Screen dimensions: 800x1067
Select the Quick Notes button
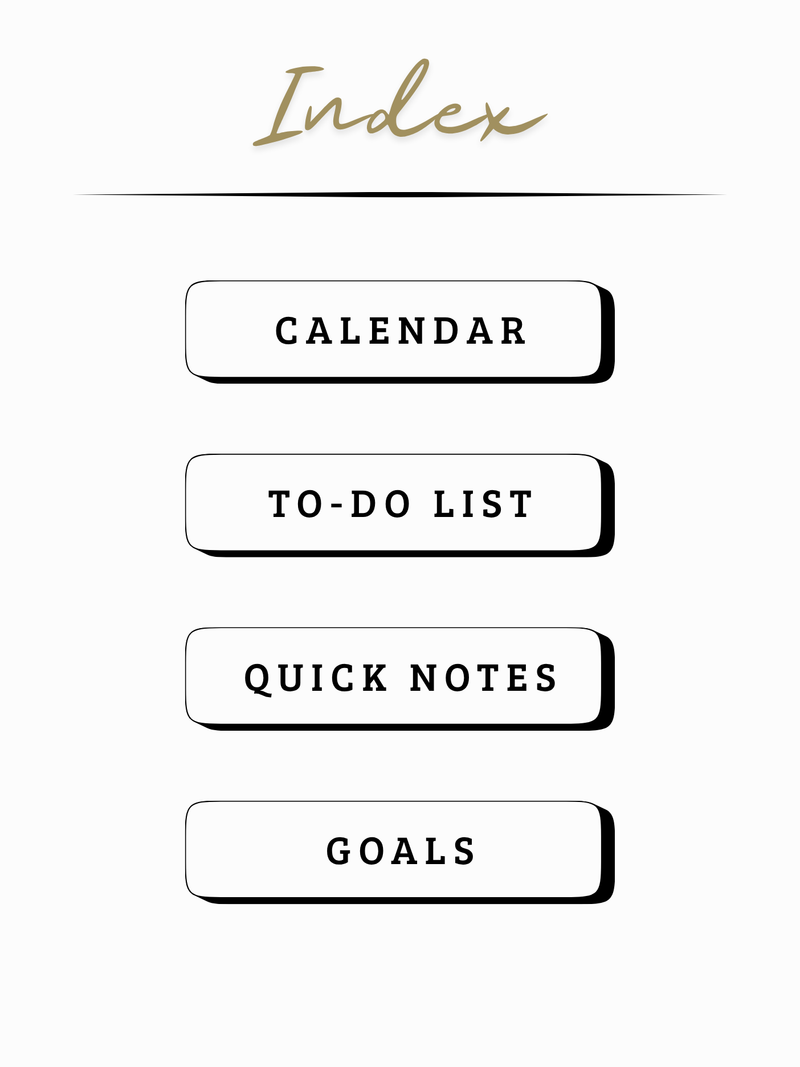click(x=398, y=677)
